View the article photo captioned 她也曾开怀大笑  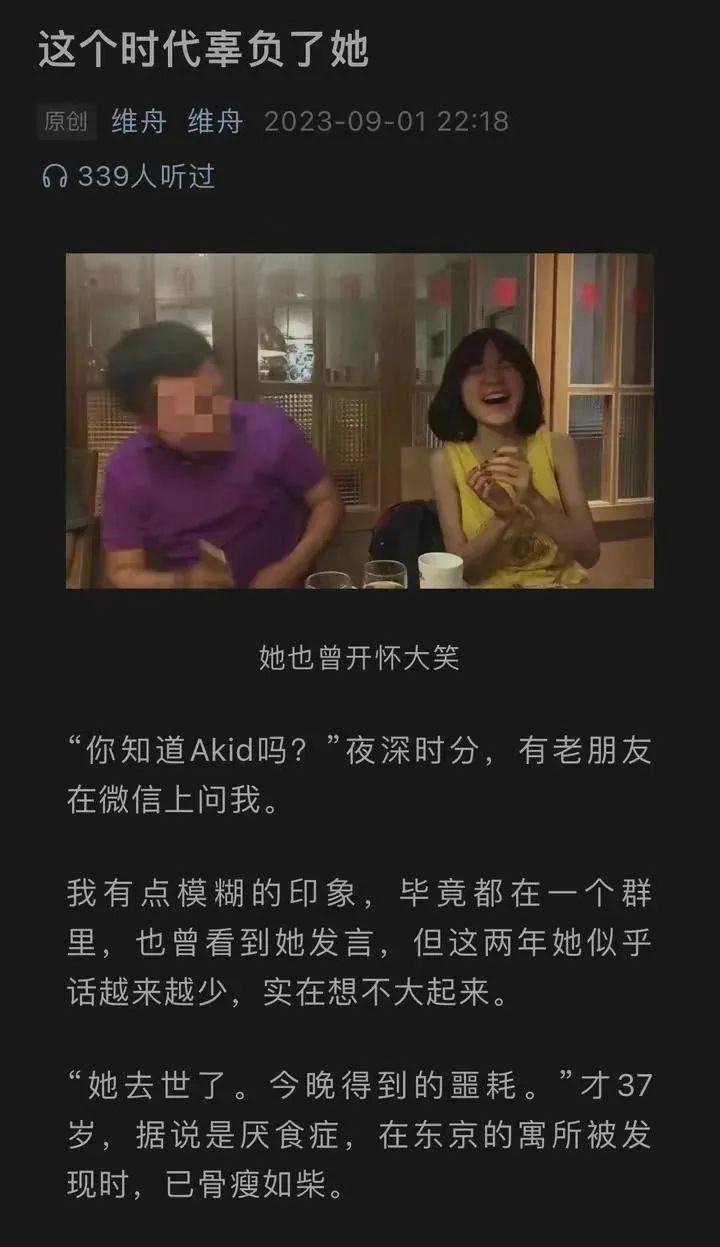pos(360,421)
